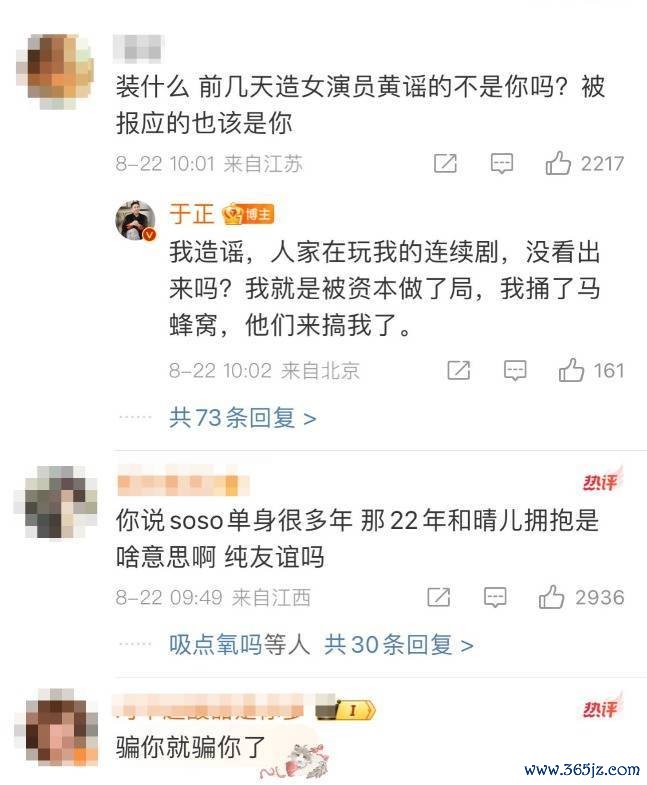Like the comment with 2936 likes
This screenshot has height=785, width=647.
[552, 598]
